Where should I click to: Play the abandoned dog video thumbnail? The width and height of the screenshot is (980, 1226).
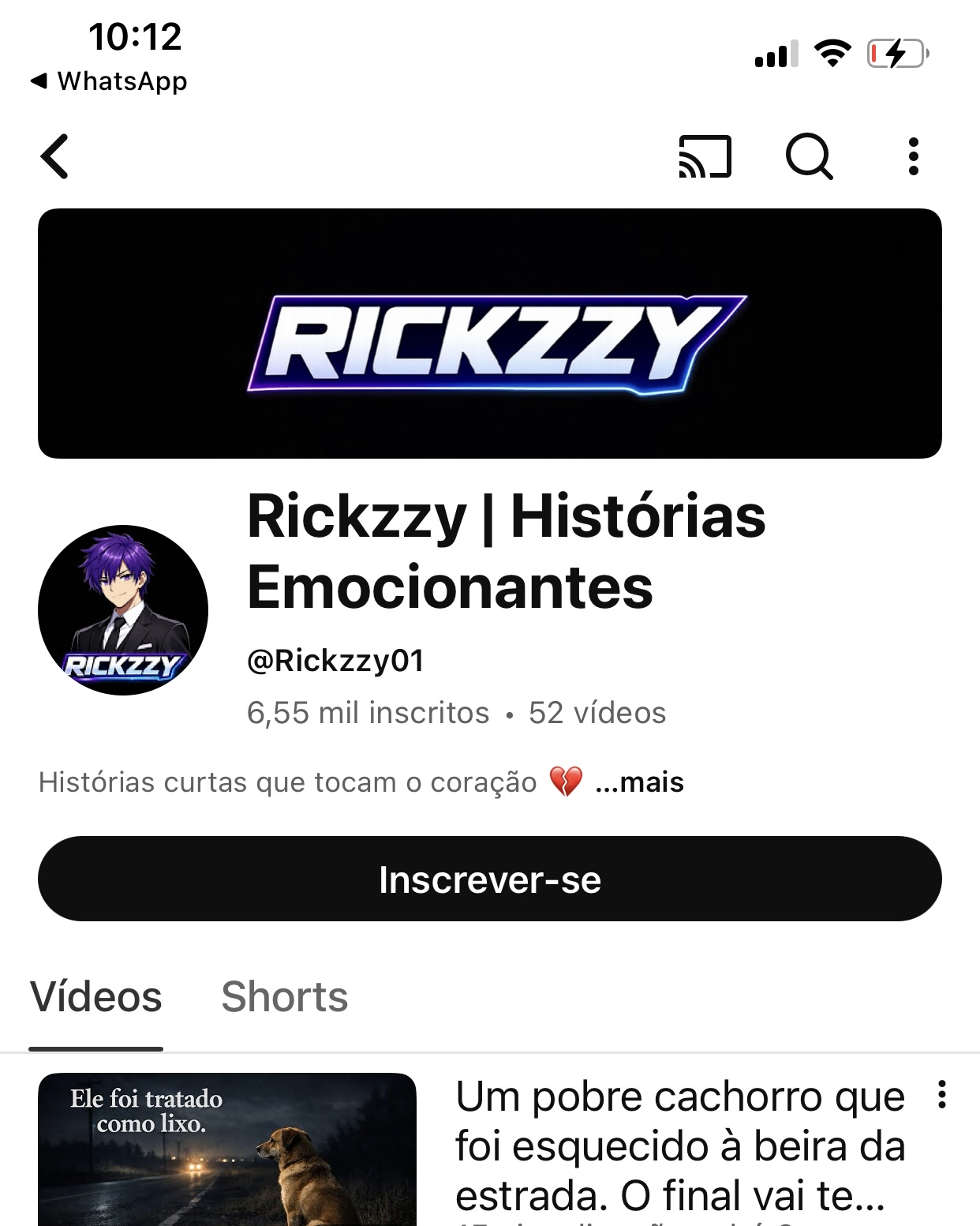click(227, 1149)
